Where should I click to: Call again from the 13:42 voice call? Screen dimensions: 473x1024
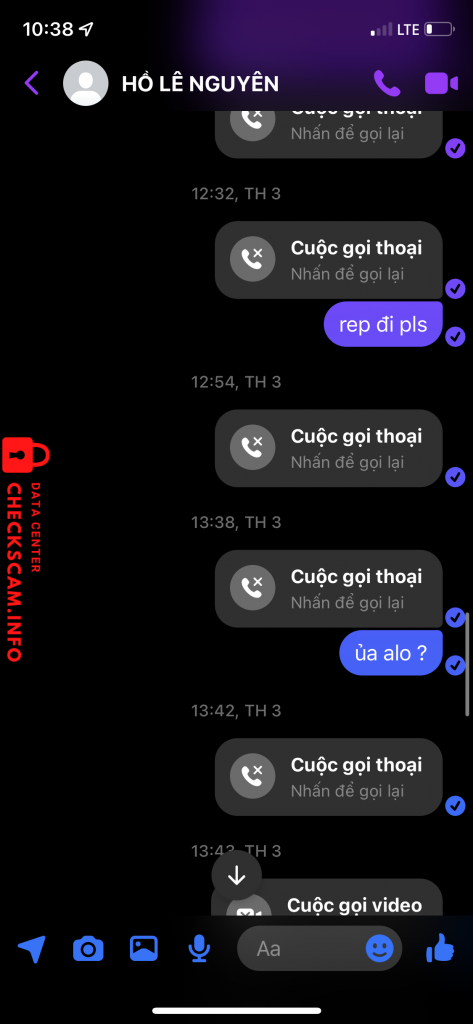(329, 777)
